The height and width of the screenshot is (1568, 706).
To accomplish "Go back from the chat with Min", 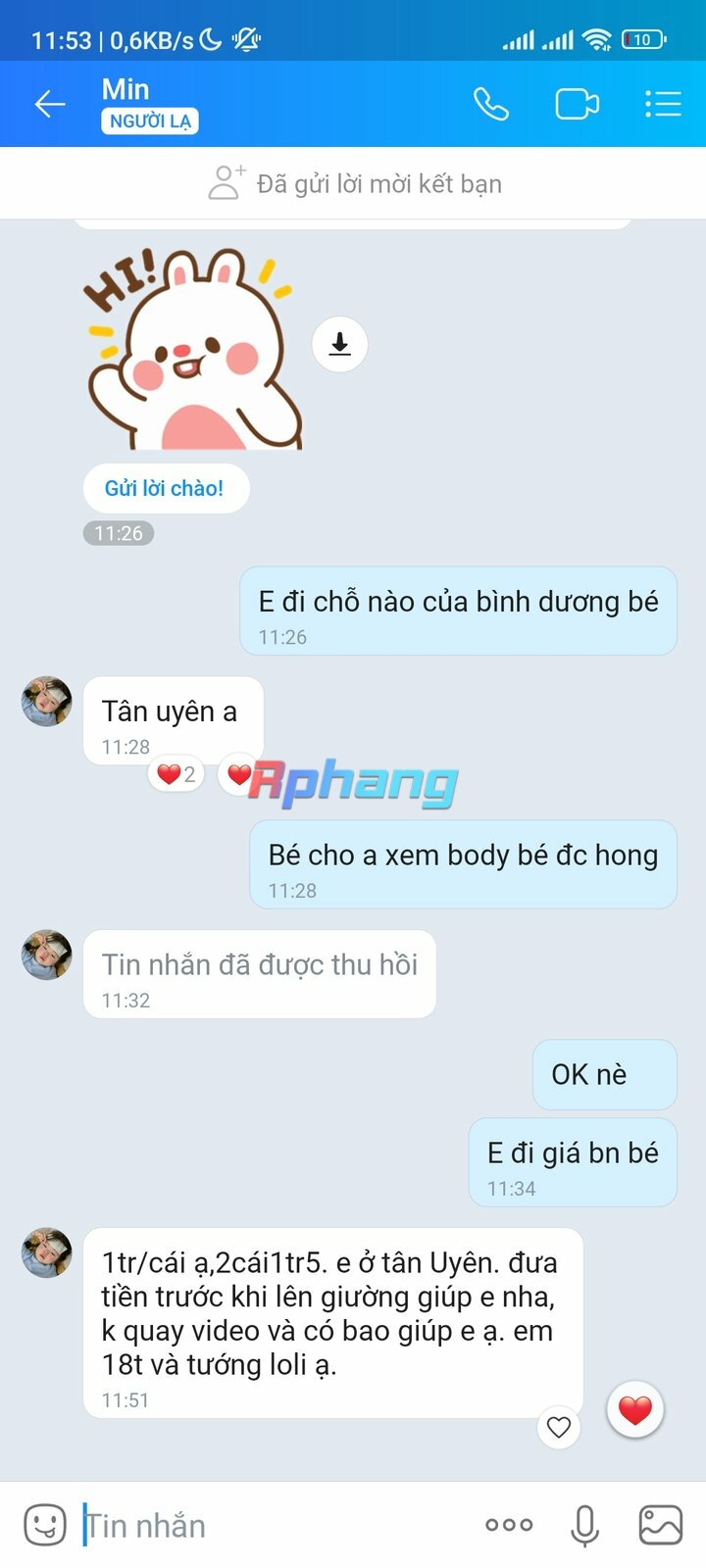I will 50,104.
